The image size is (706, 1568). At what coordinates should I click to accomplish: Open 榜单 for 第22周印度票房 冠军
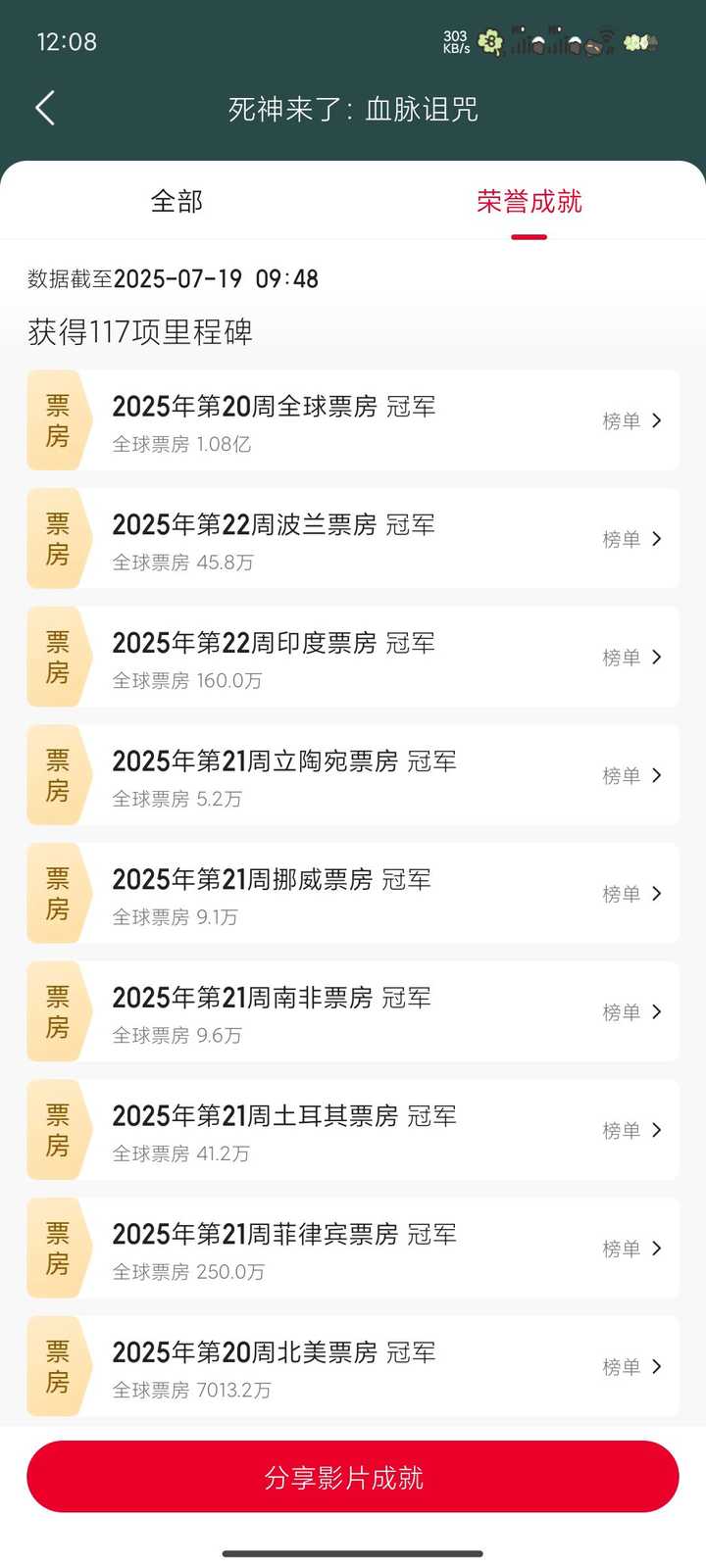[x=632, y=658]
